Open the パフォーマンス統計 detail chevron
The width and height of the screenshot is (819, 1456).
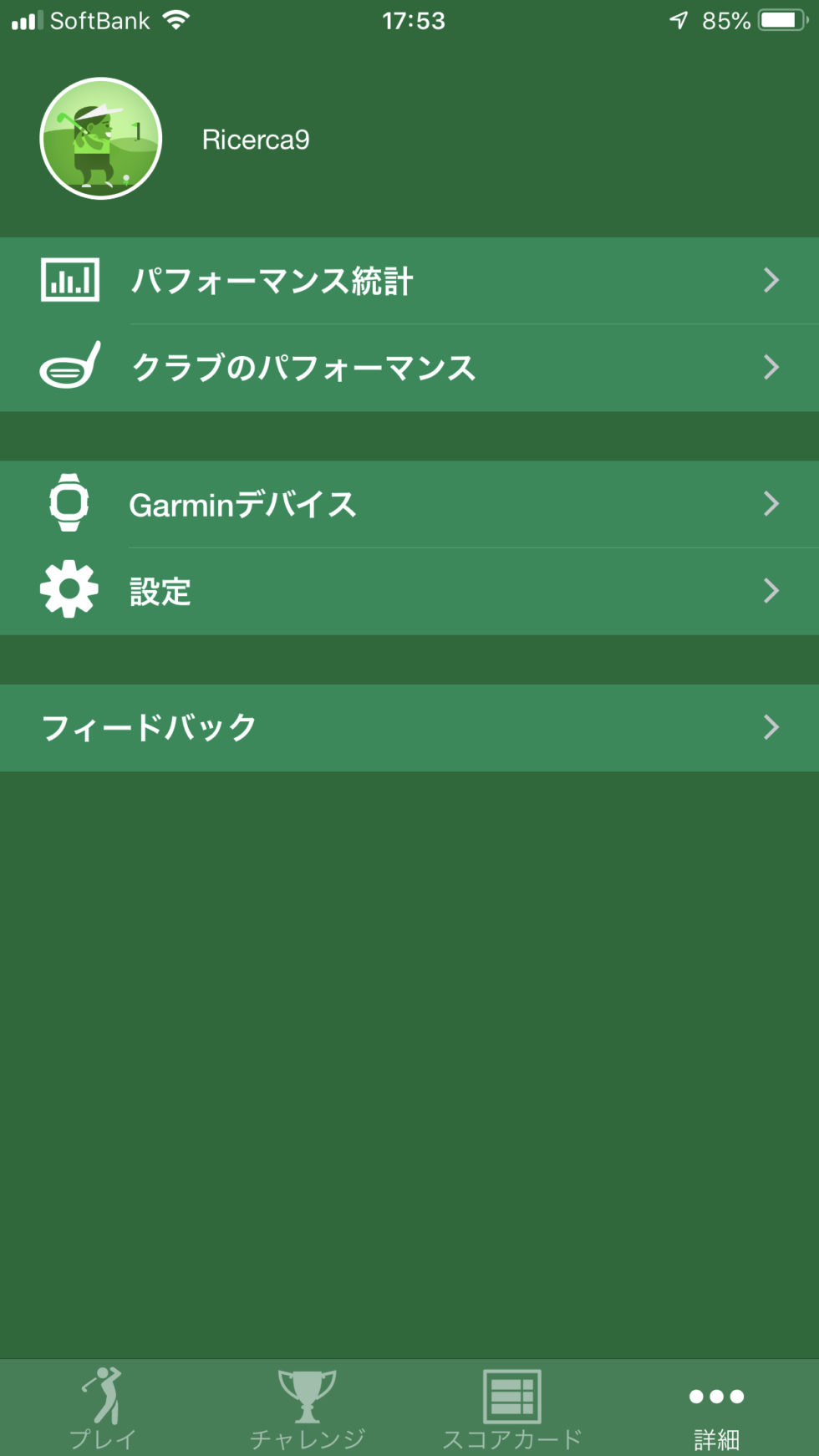[771, 281]
